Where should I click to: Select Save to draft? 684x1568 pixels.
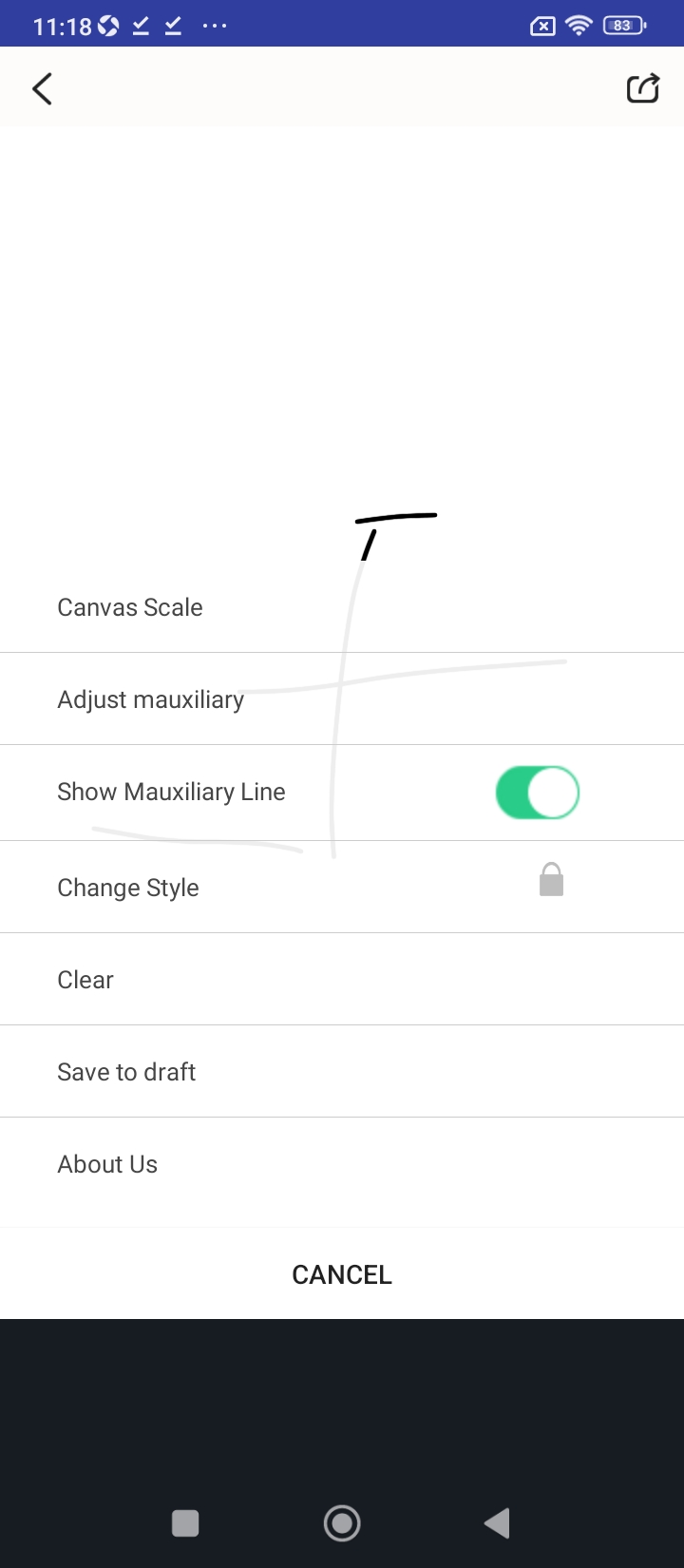(342, 1072)
